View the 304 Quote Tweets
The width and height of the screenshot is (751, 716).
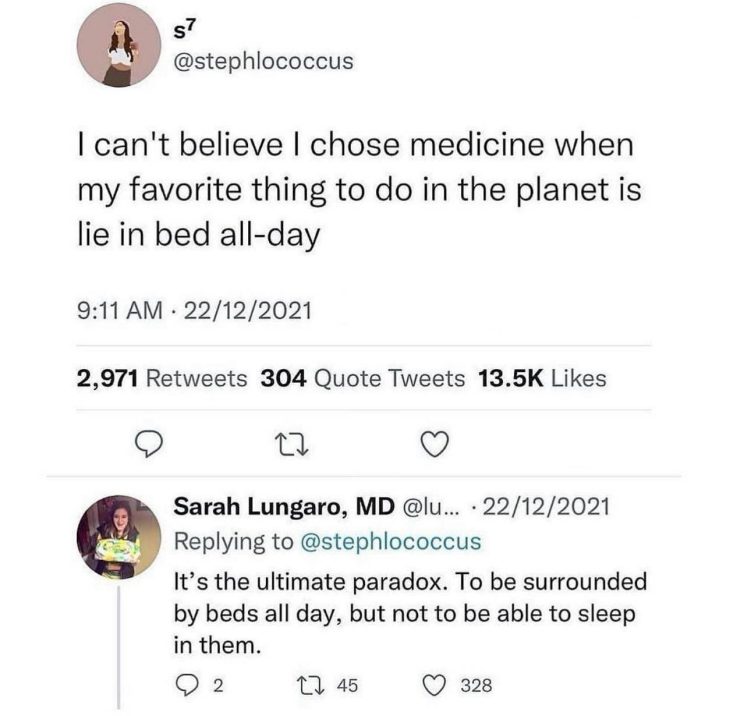pyautogui.click(x=362, y=378)
